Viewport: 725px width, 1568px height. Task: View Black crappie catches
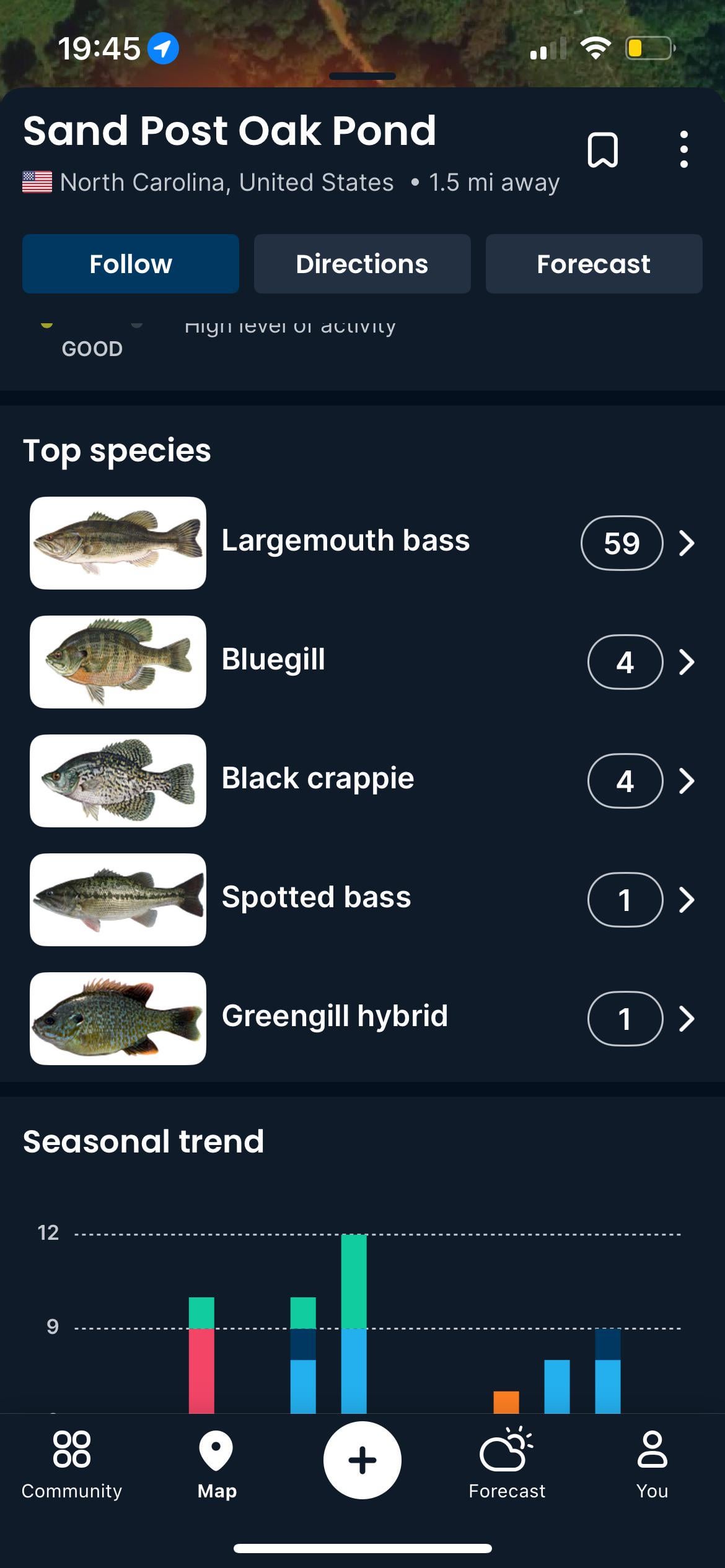[362, 780]
